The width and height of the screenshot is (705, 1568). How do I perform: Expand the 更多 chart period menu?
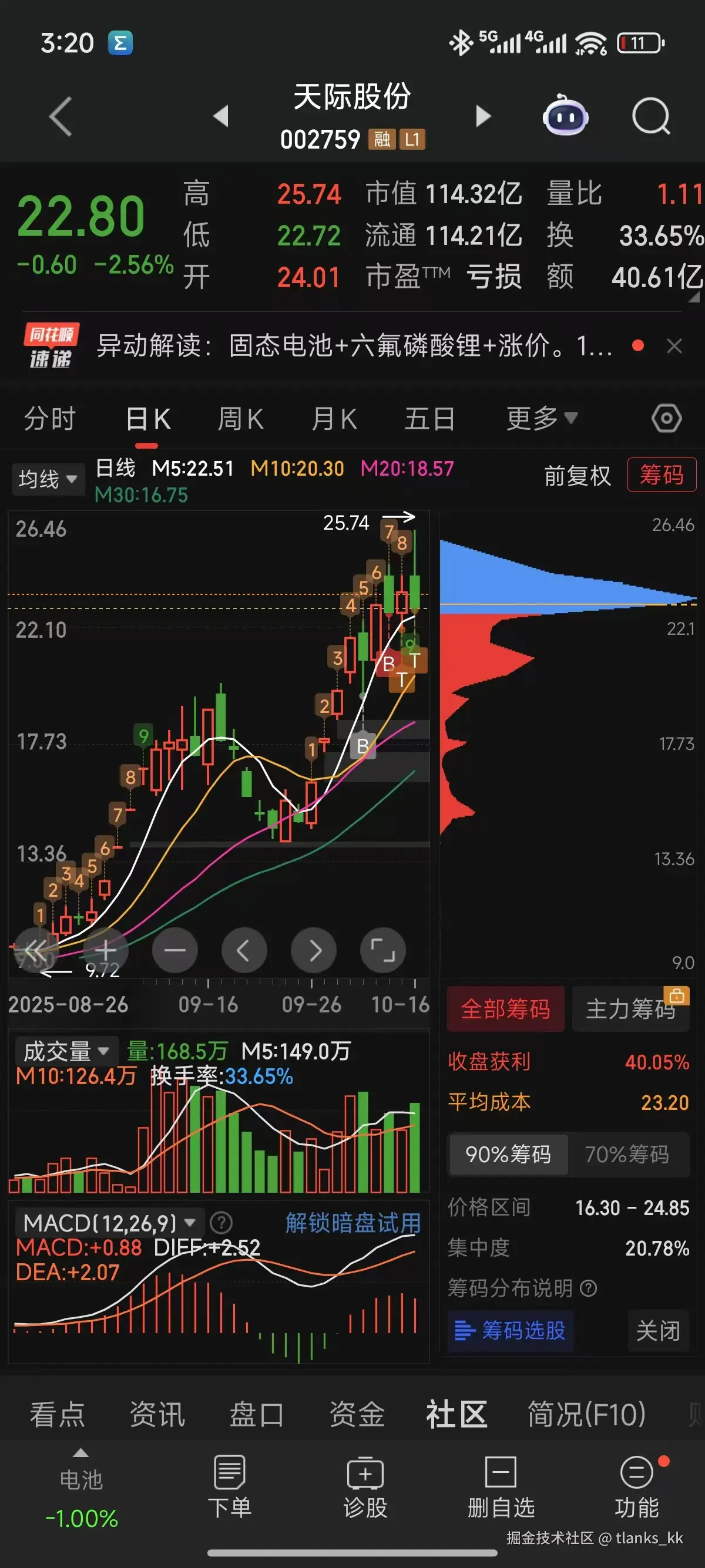coord(539,418)
